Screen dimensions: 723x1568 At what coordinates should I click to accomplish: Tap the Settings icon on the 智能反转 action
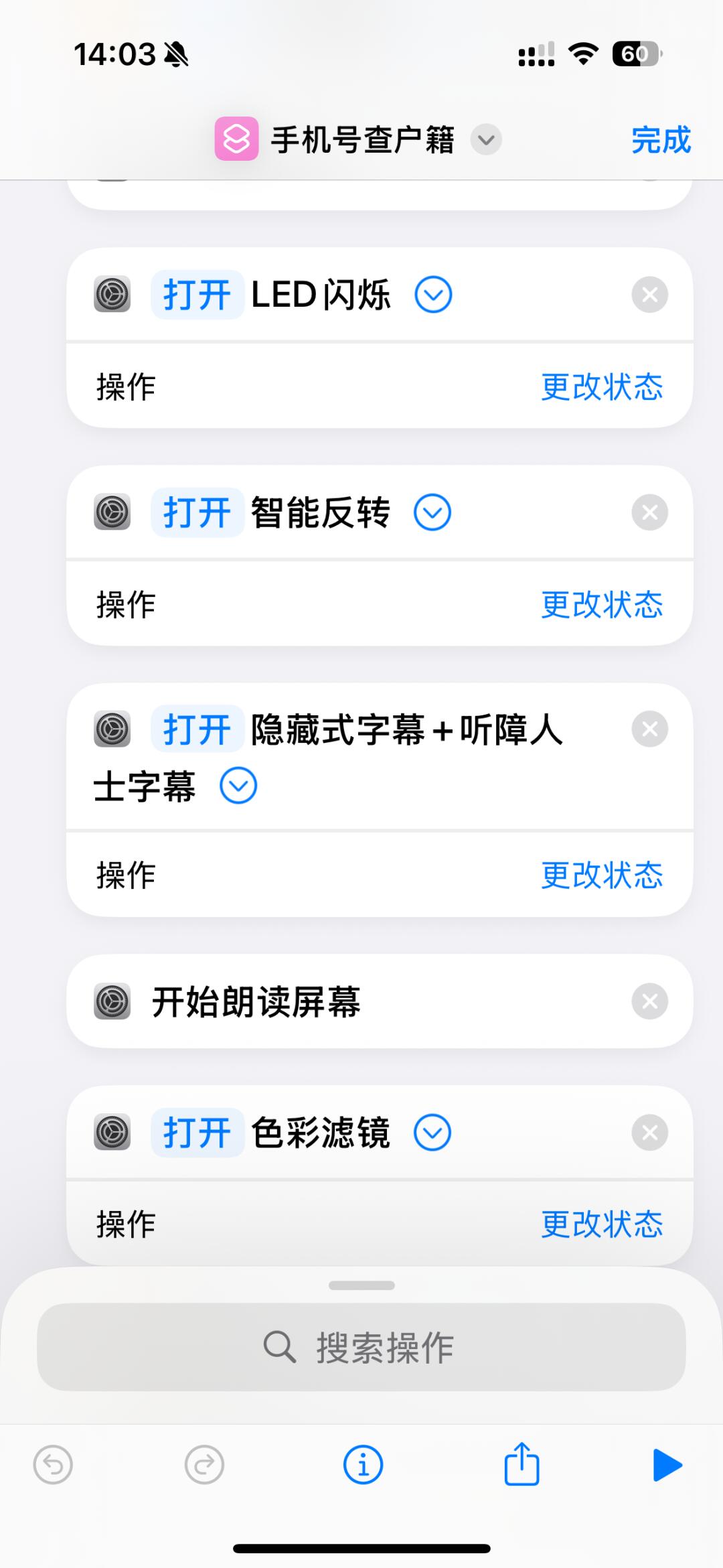click(x=112, y=511)
